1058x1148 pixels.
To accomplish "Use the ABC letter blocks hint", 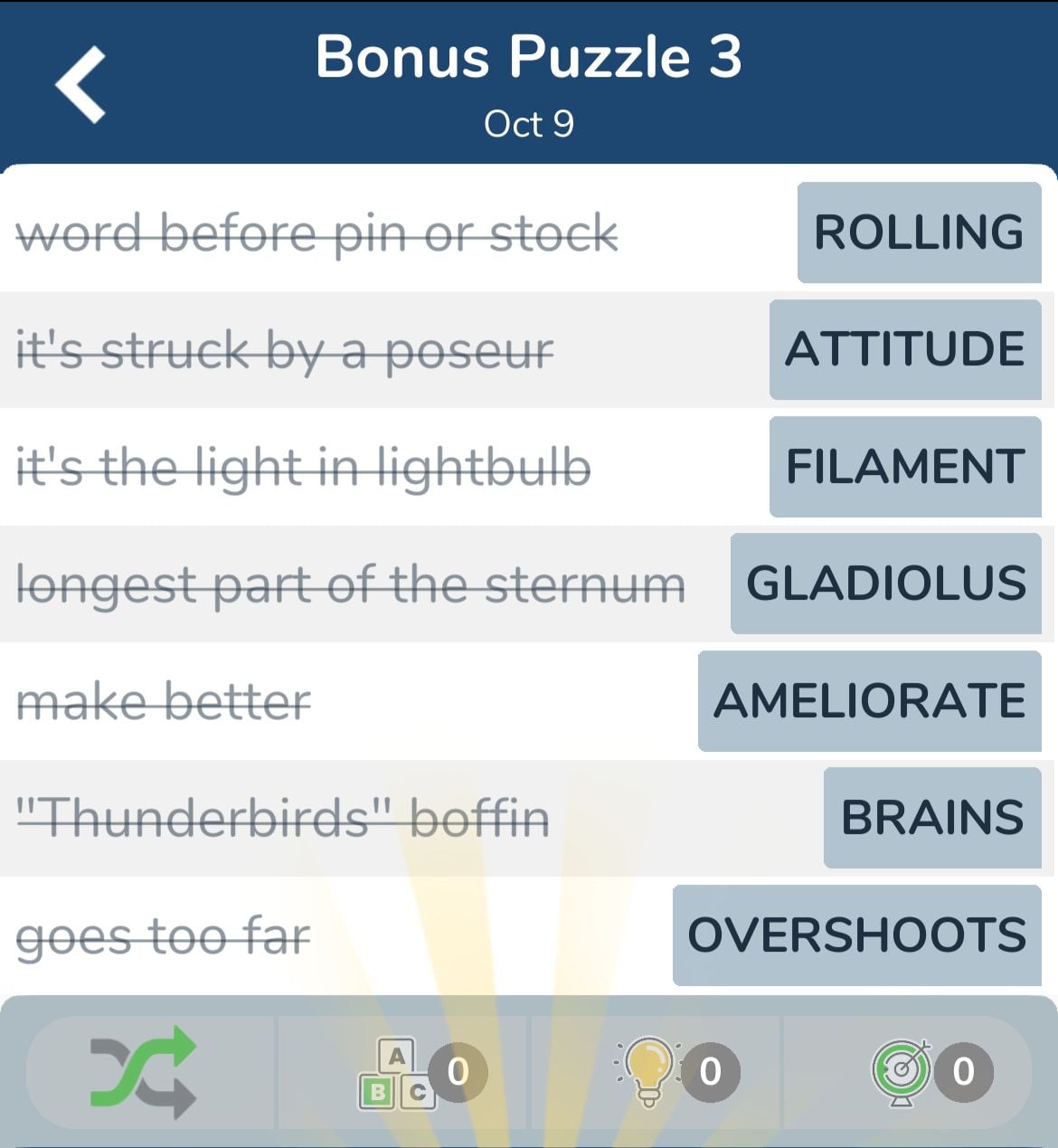I will point(399,1073).
